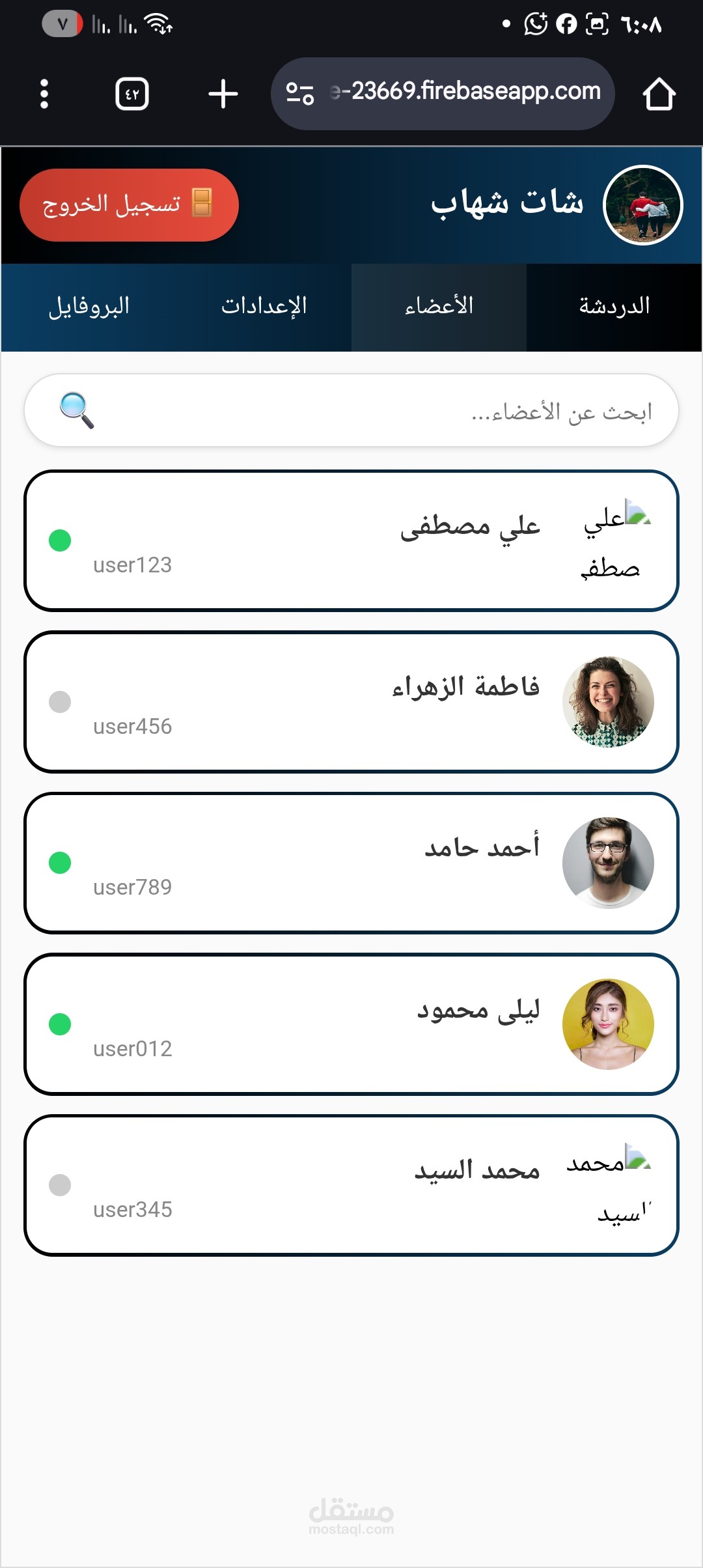Open member card علي مصطفى
This screenshot has width=703, height=1568.
coord(351,540)
